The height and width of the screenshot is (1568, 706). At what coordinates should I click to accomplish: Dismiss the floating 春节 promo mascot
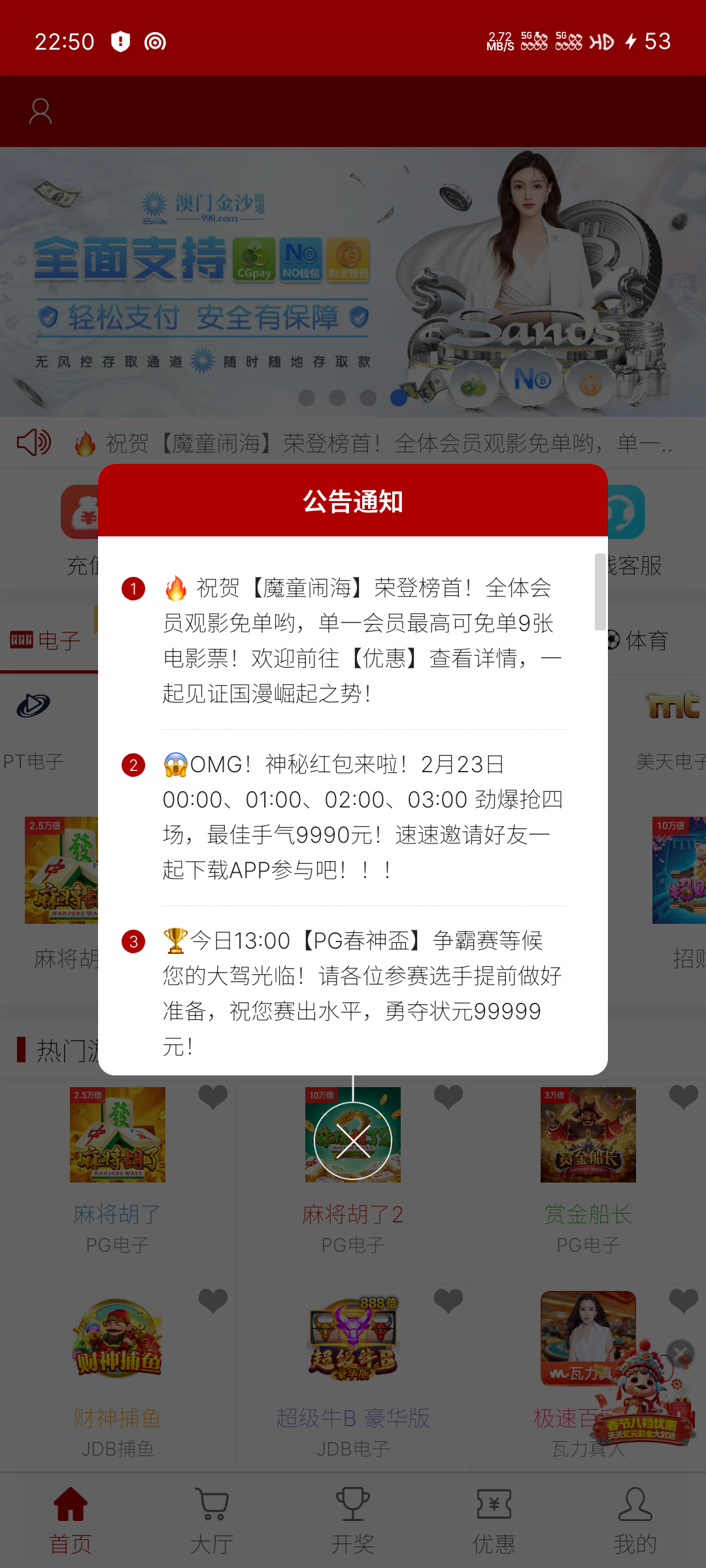[x=681, y=1352]
